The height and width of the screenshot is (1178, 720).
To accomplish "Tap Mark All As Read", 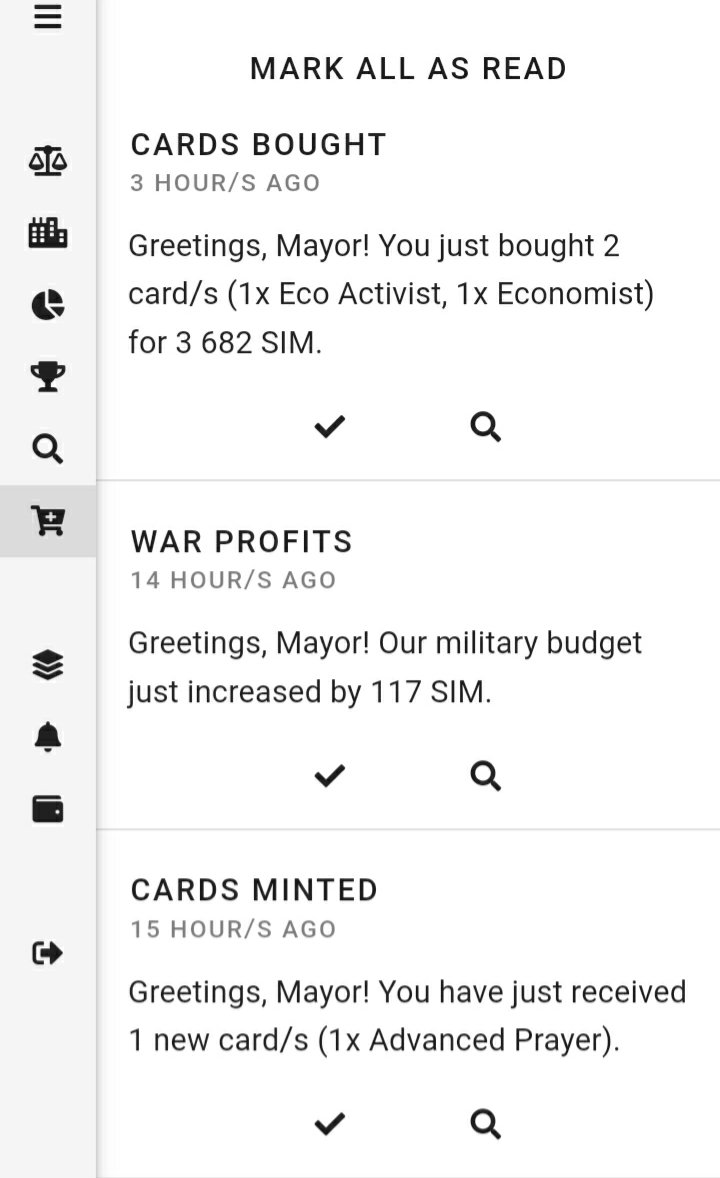I will point(408,68).
